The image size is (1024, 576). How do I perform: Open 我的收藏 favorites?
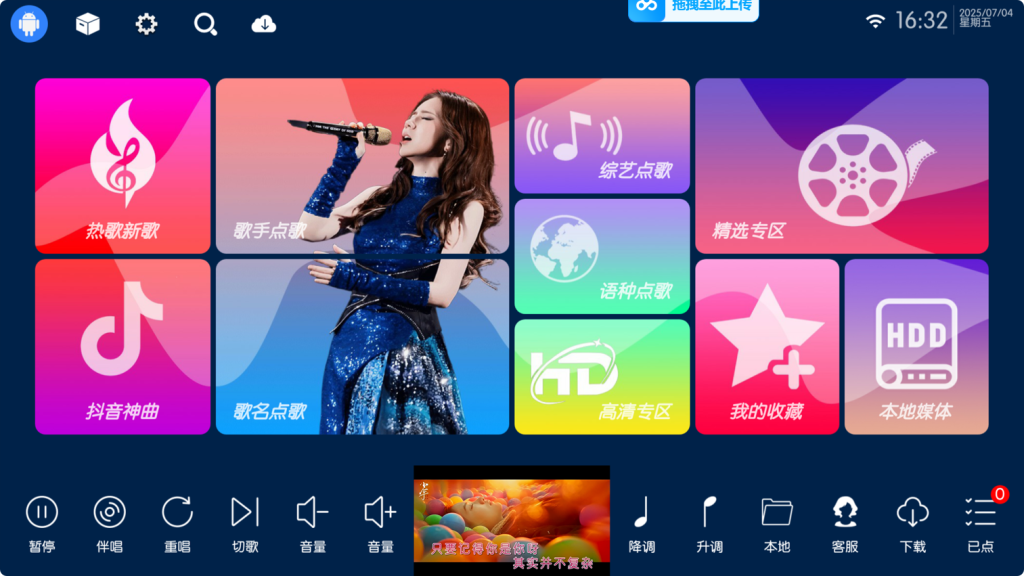(767, 346)
